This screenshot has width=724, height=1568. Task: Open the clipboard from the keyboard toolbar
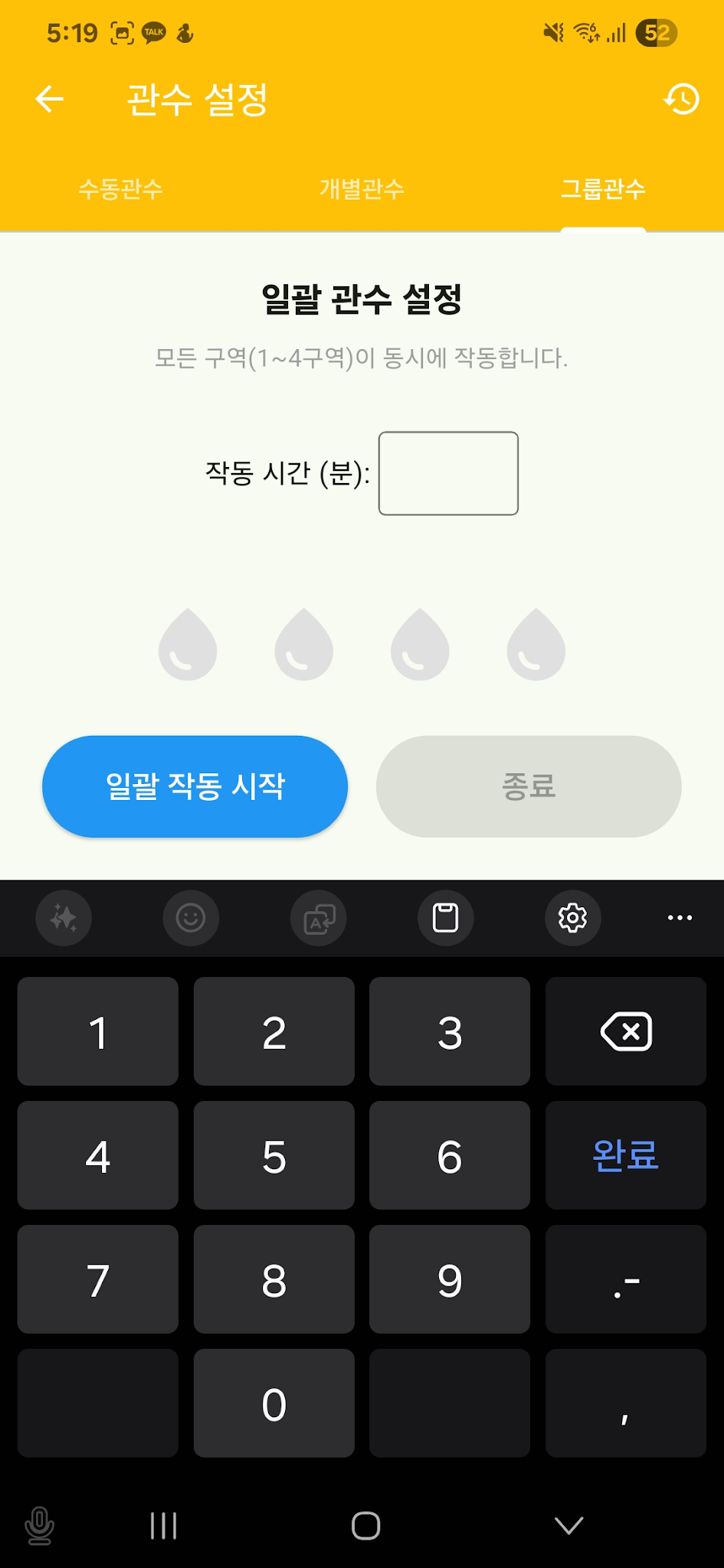[x=445, y=918]
